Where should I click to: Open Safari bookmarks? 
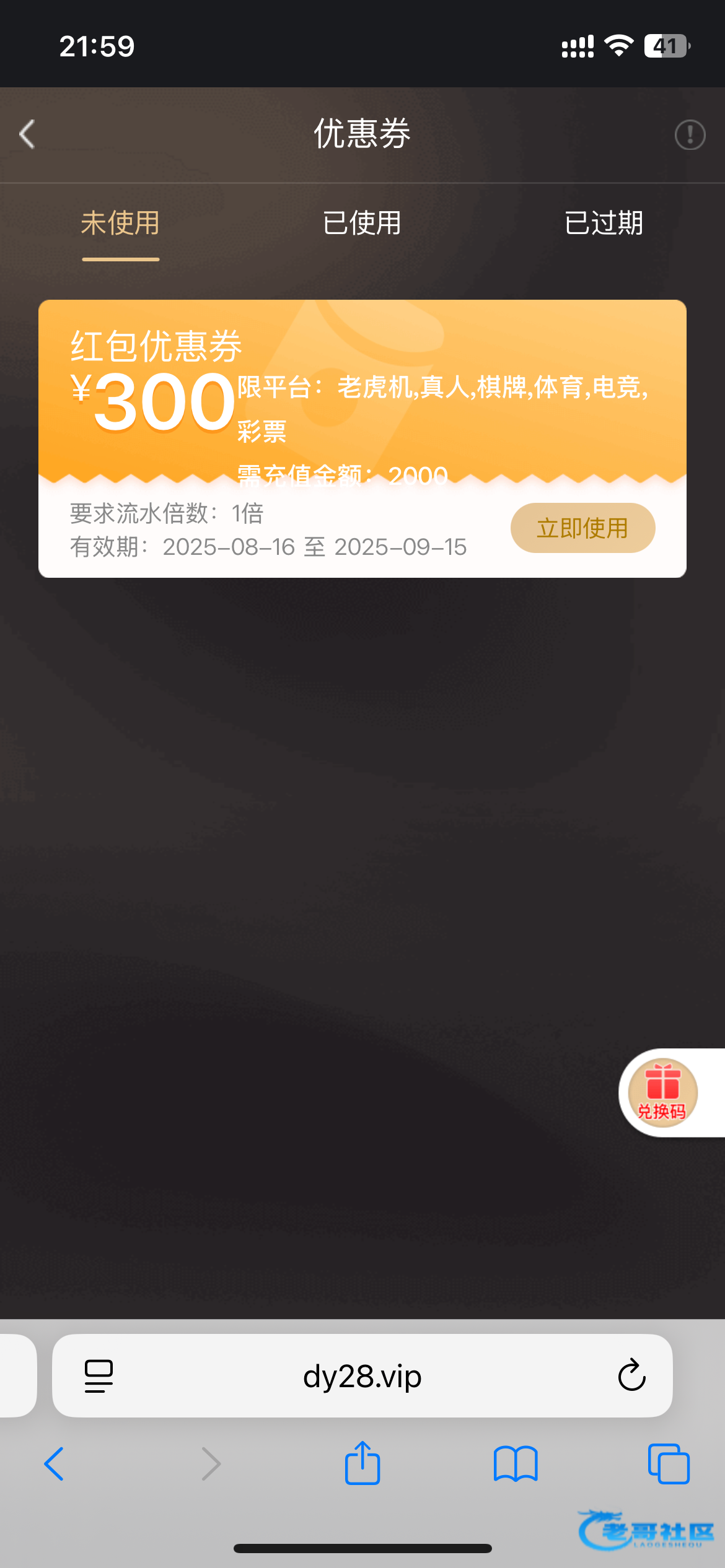516,1464
